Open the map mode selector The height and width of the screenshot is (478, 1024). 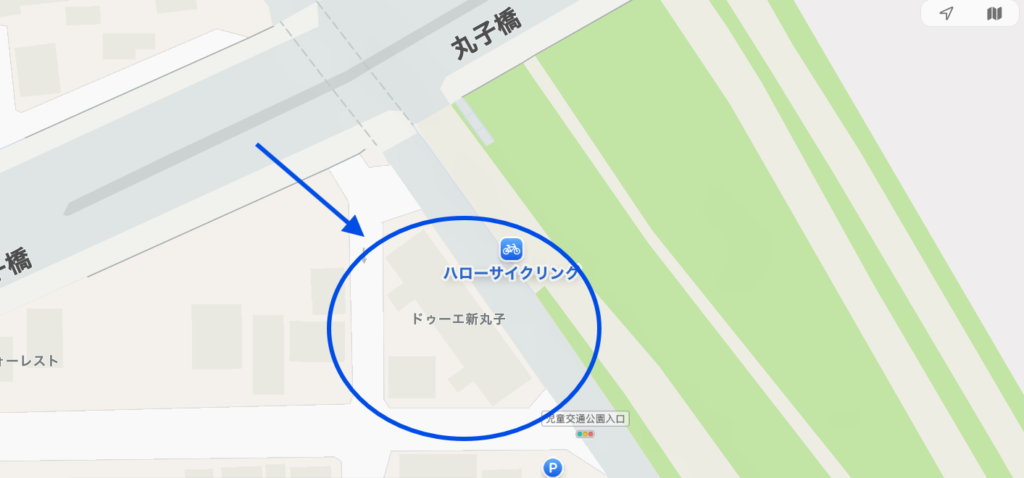pyautogui.click(x=993, y=13)
